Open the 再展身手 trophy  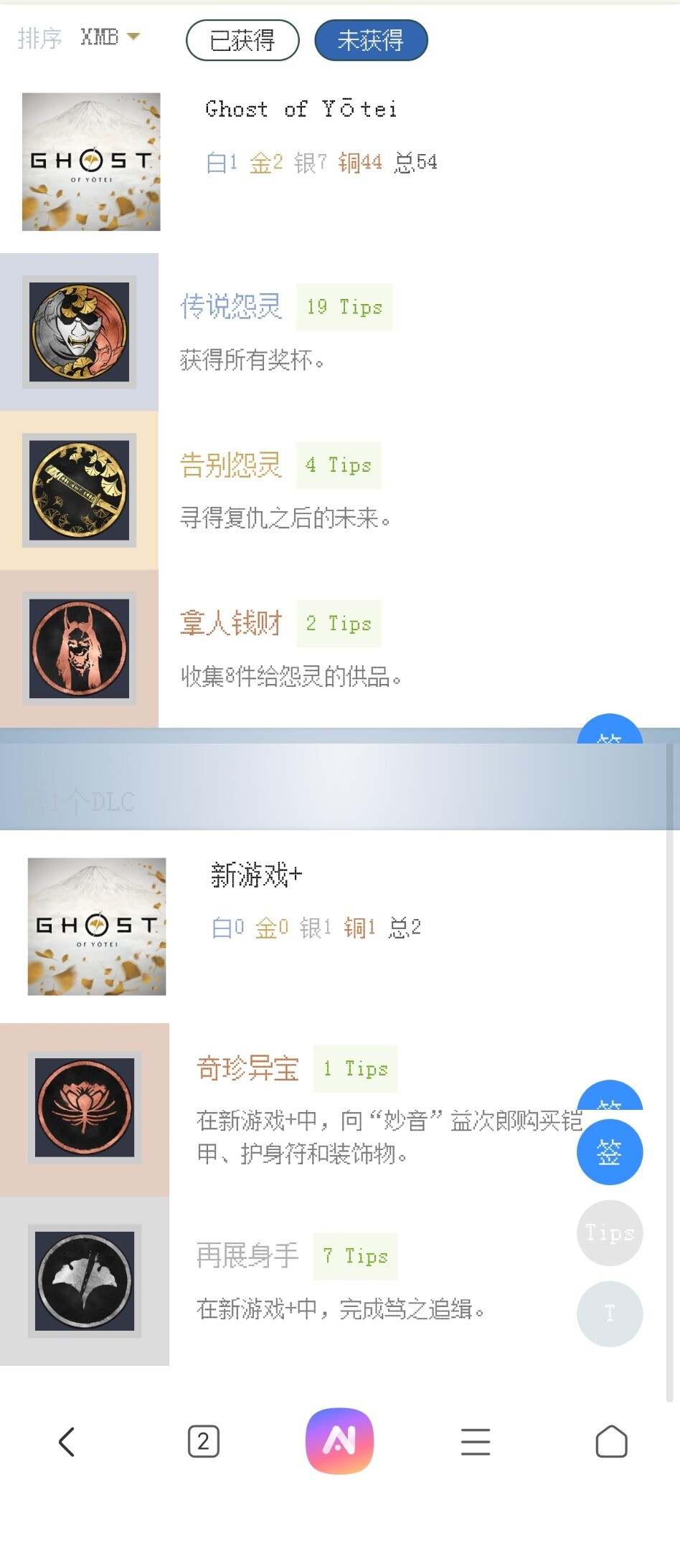[247, 1255]
